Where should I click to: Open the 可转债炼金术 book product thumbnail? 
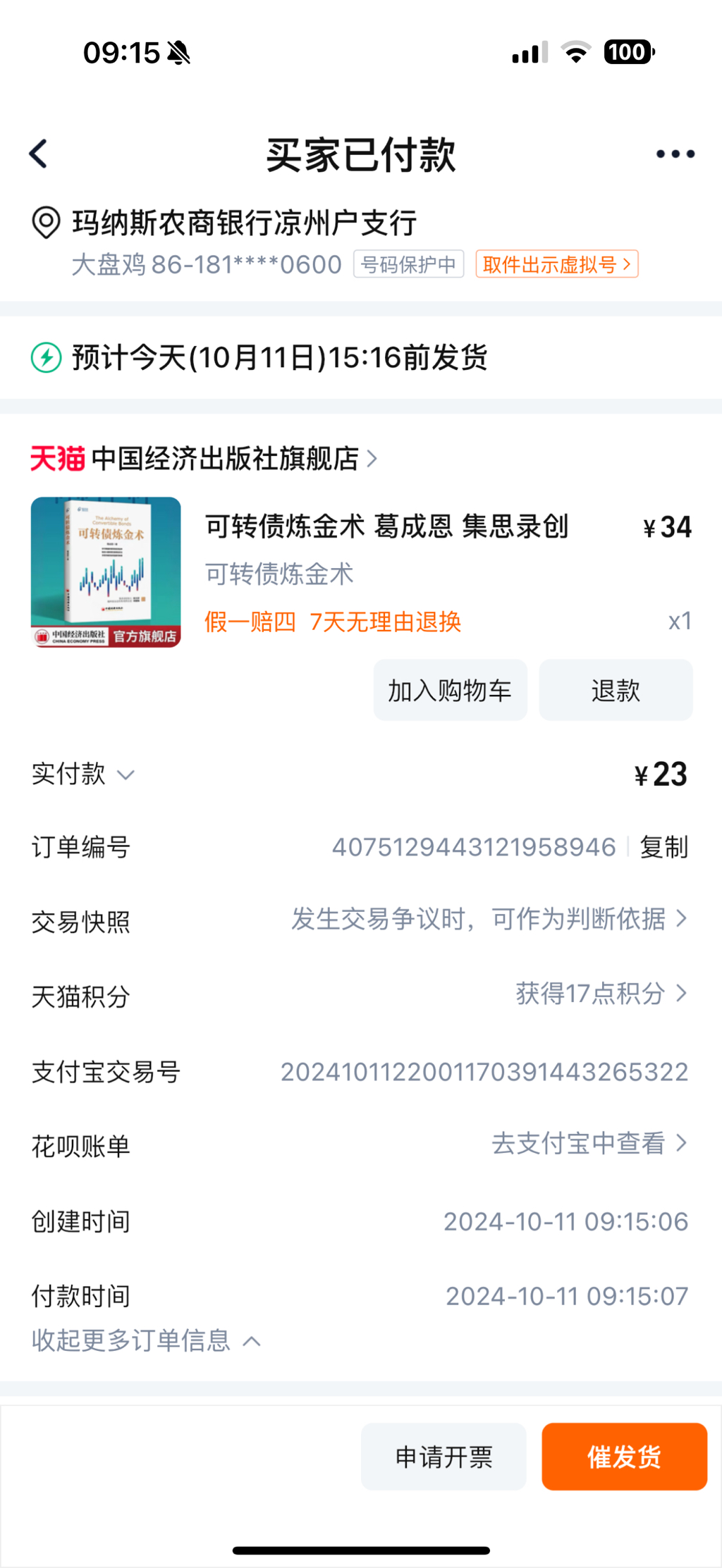tap(106, 572)
